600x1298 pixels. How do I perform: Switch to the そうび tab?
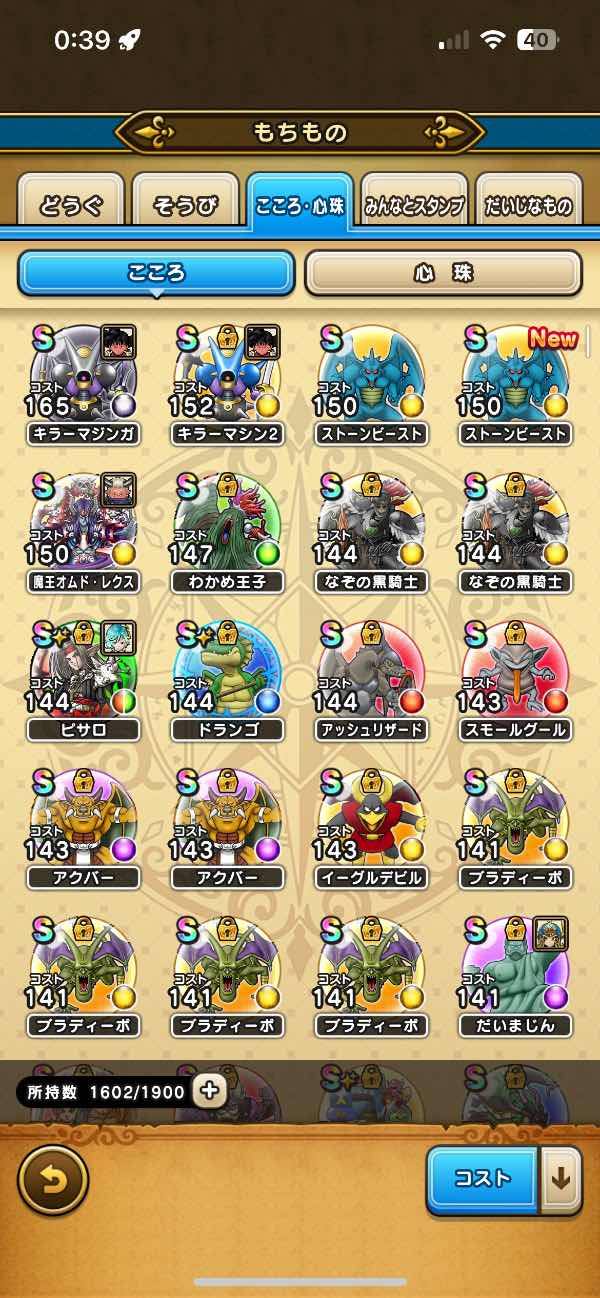tap(185, 206)
